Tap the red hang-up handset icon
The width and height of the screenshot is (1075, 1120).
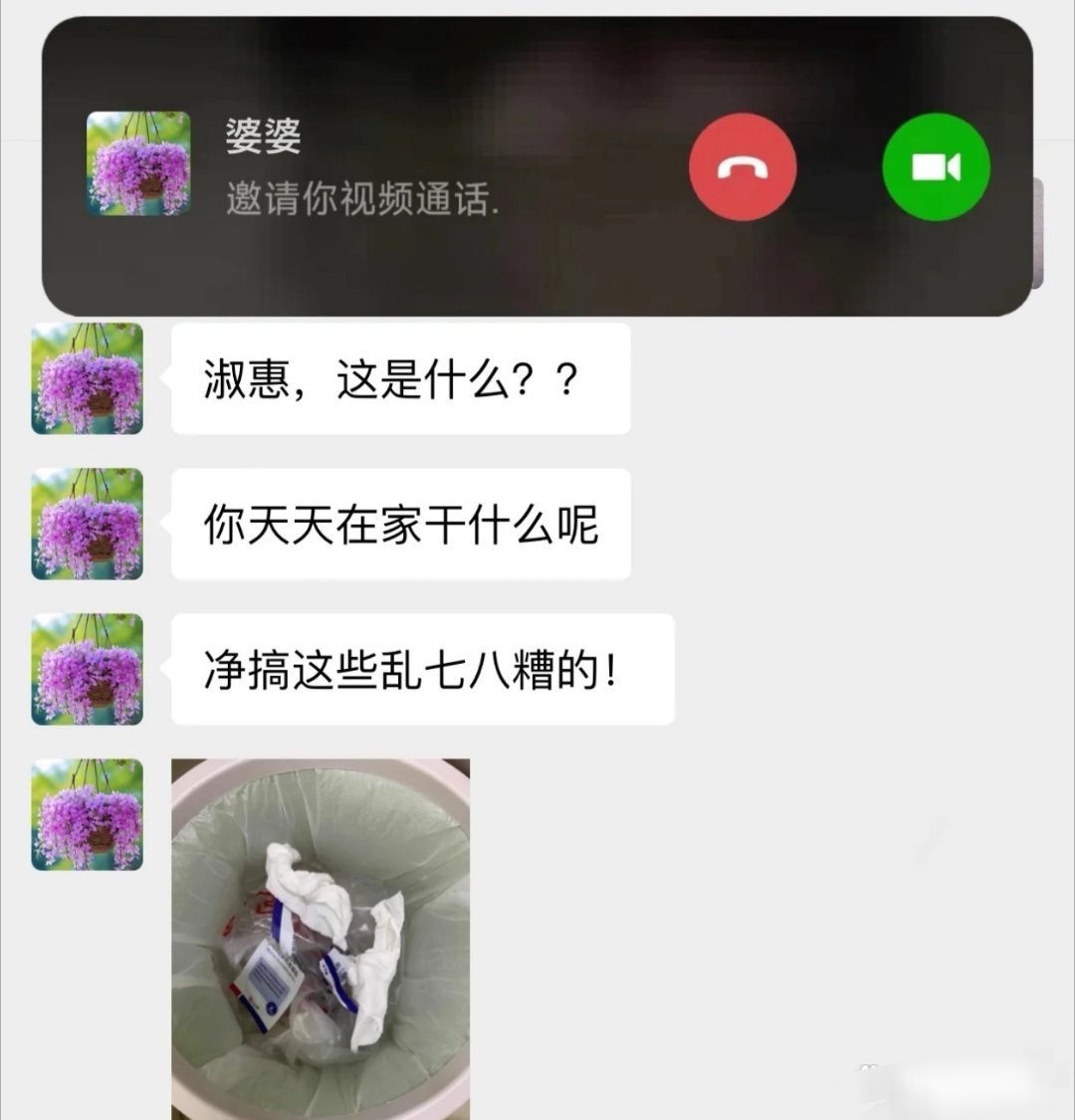click(x=743, y=167)
